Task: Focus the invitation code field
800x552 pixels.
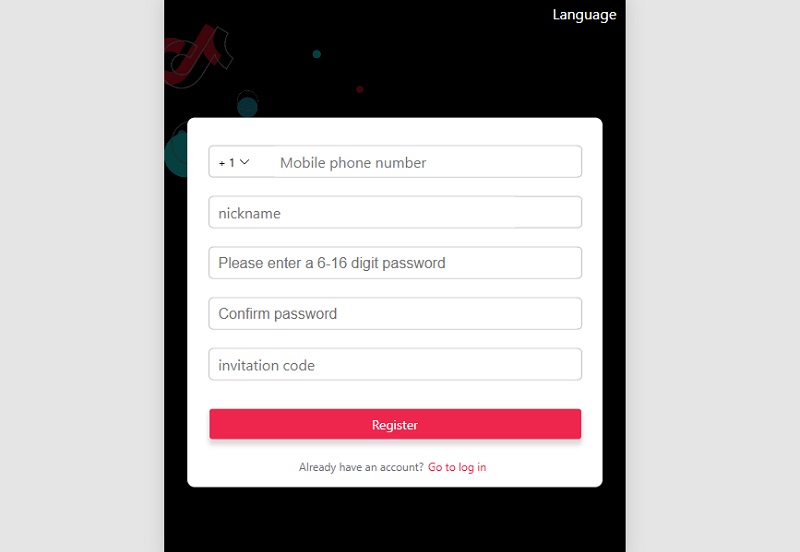Action: click(395, 365)
